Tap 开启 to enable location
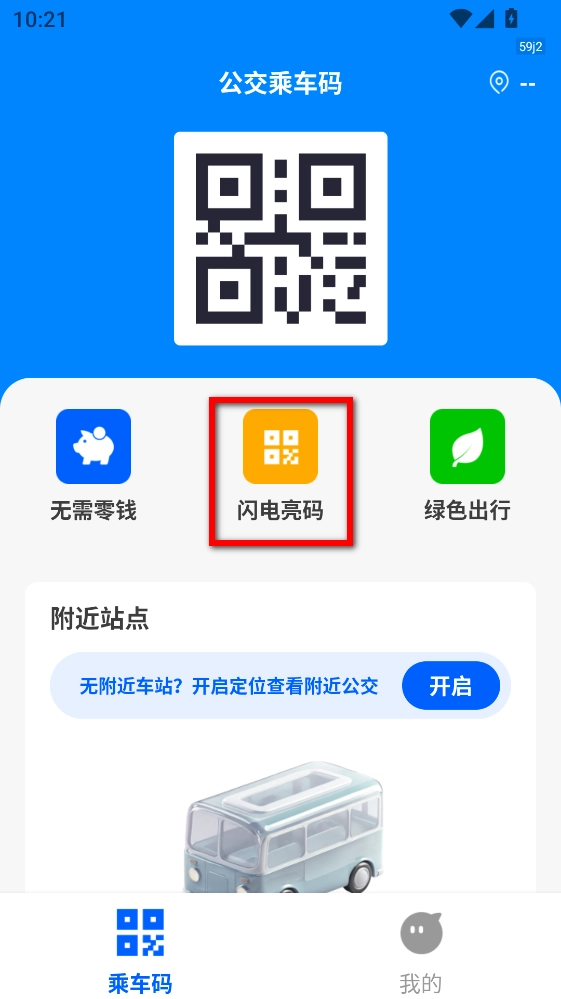 [x=451, y=686]
